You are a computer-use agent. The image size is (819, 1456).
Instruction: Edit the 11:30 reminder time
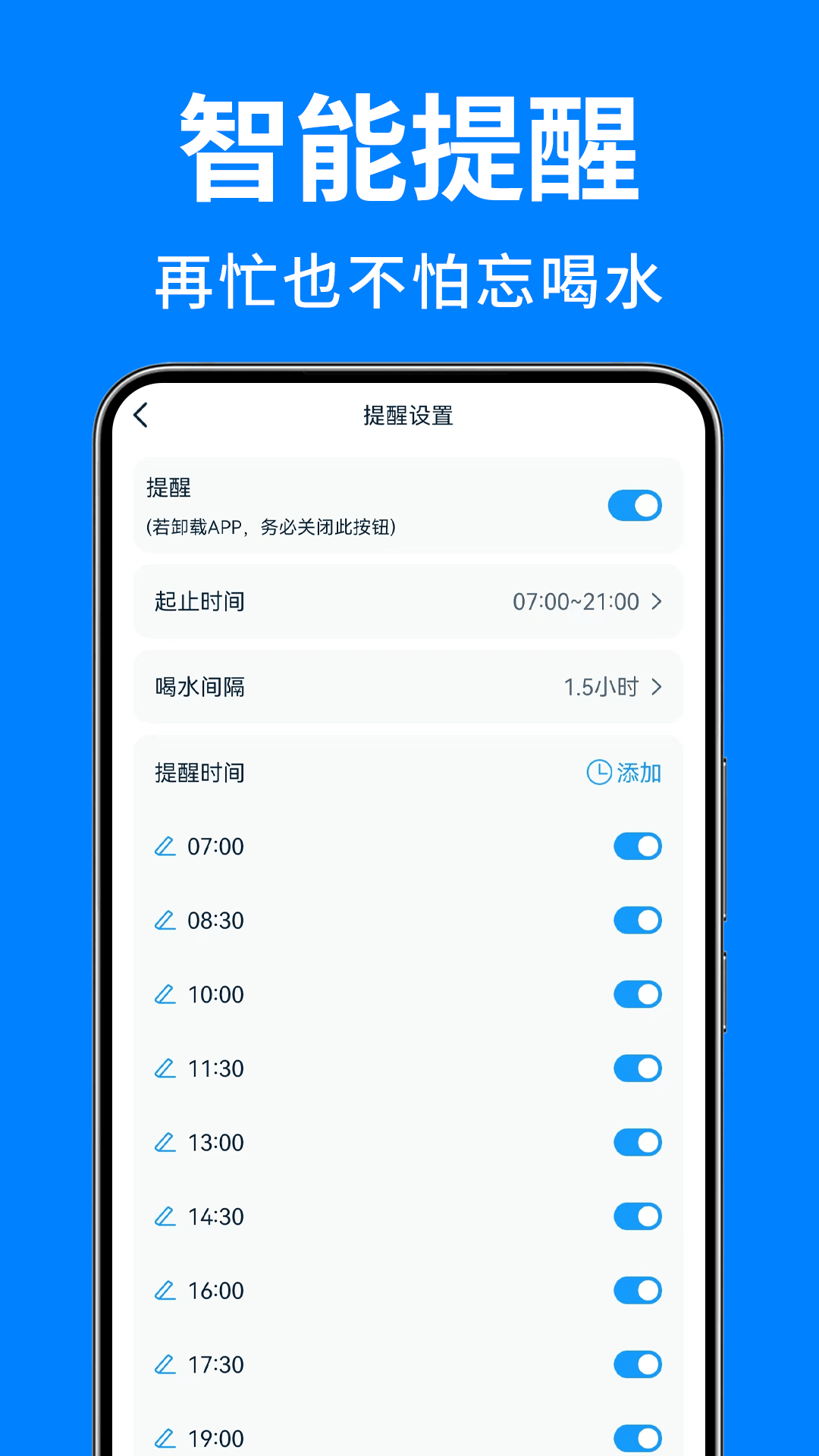click(163, 1068)
